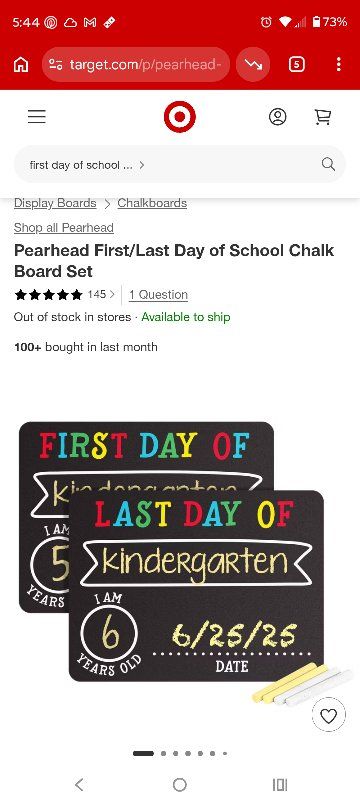Open Target's hamburger menu
Screen dimensions: 360x806
tap(37, 117)
